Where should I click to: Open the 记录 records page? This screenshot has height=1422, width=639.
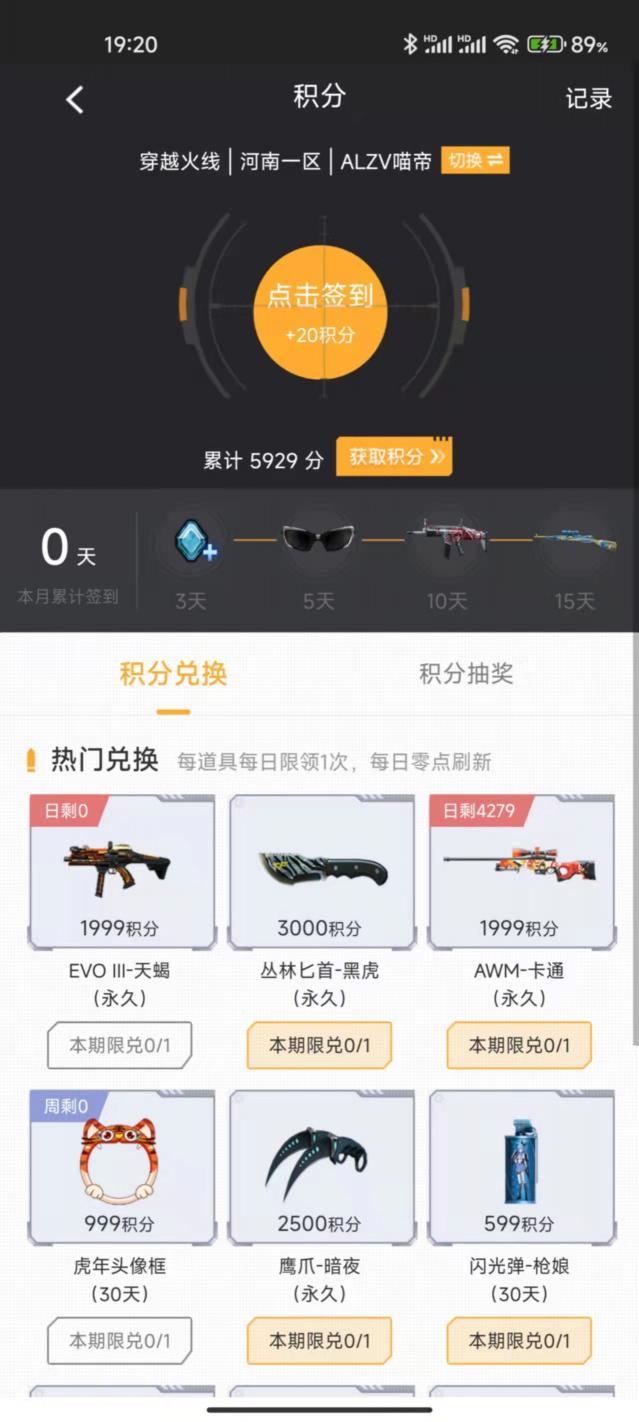pyautogui.click(x=588, y=99)
